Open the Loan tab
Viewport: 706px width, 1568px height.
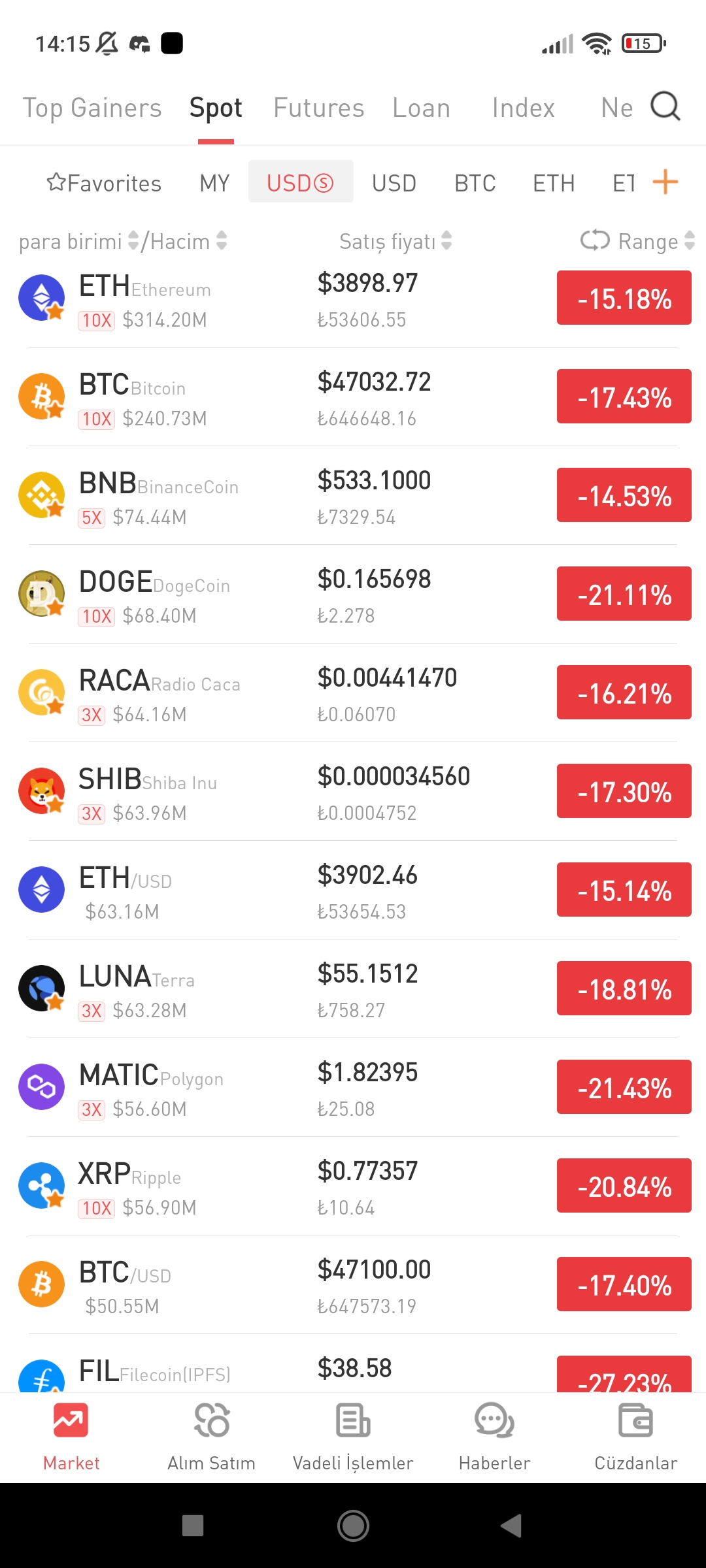coord(421,108)
